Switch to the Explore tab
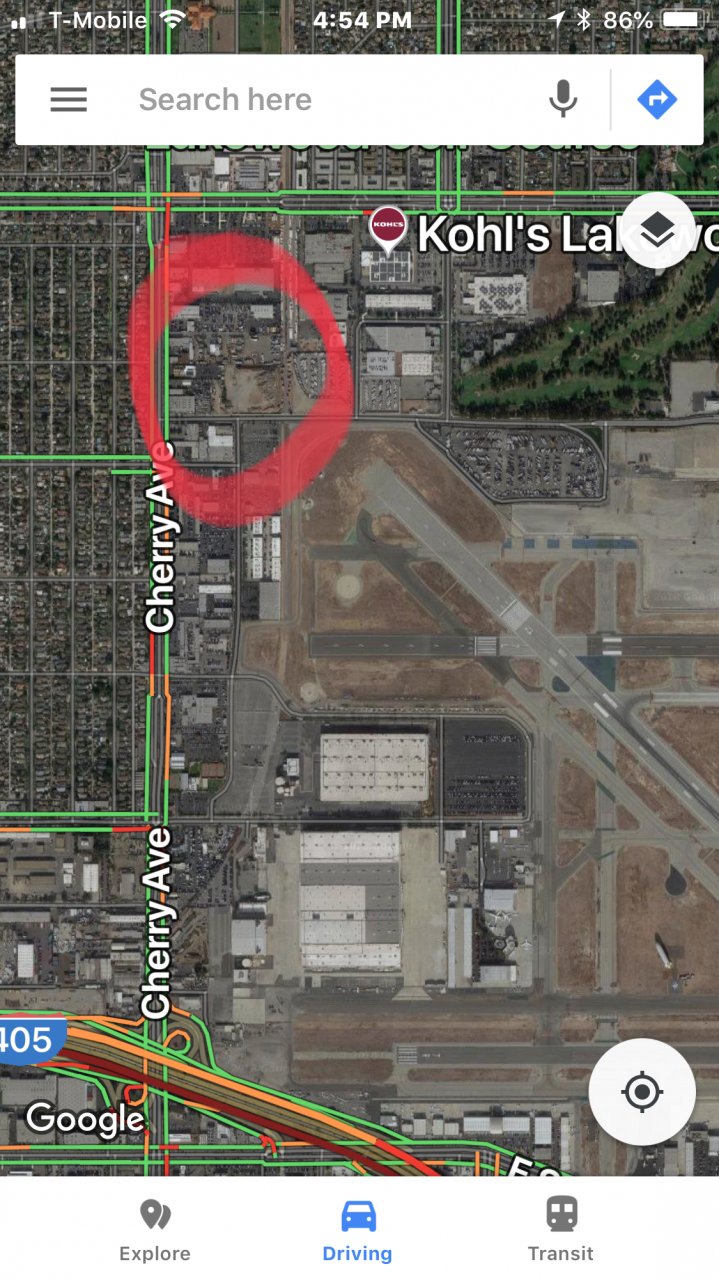719x1280 pixels. (x=154, y=1231)
